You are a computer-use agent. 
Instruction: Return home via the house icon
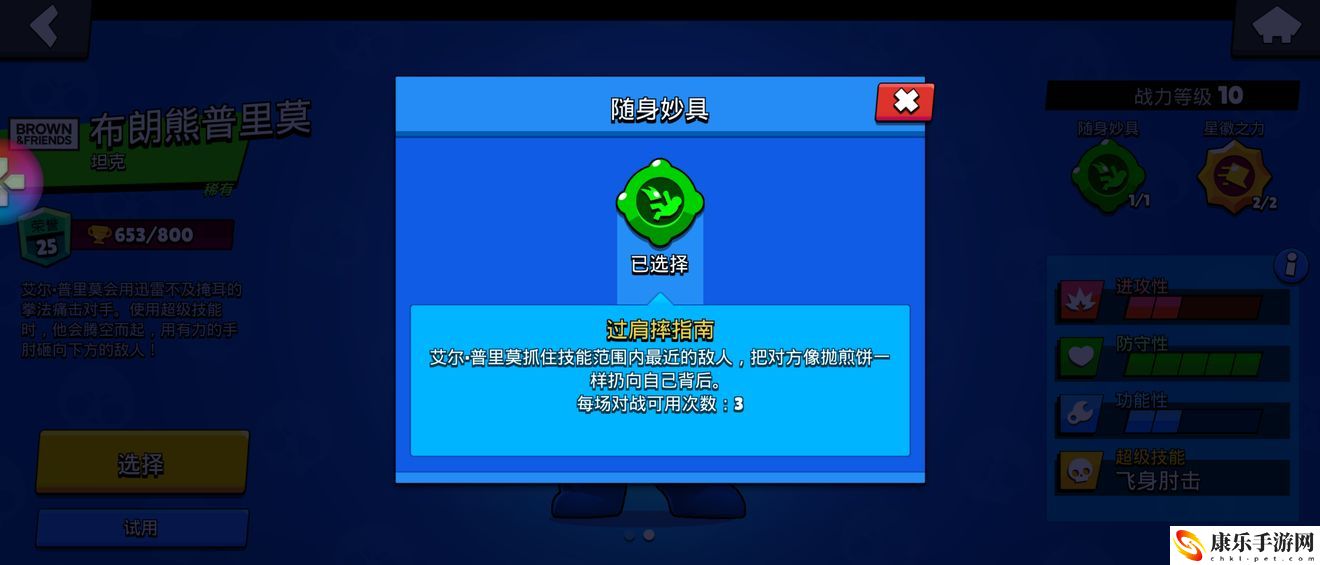click(x=1275, y=26)
